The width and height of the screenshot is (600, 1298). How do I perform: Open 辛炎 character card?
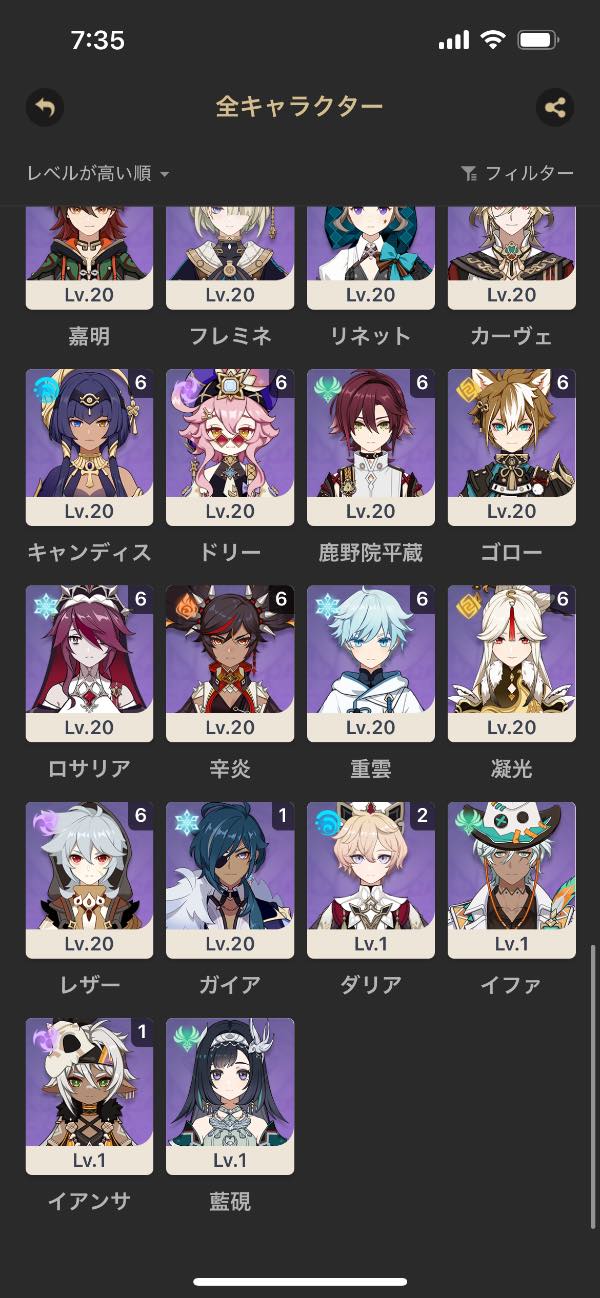(230, 663)
